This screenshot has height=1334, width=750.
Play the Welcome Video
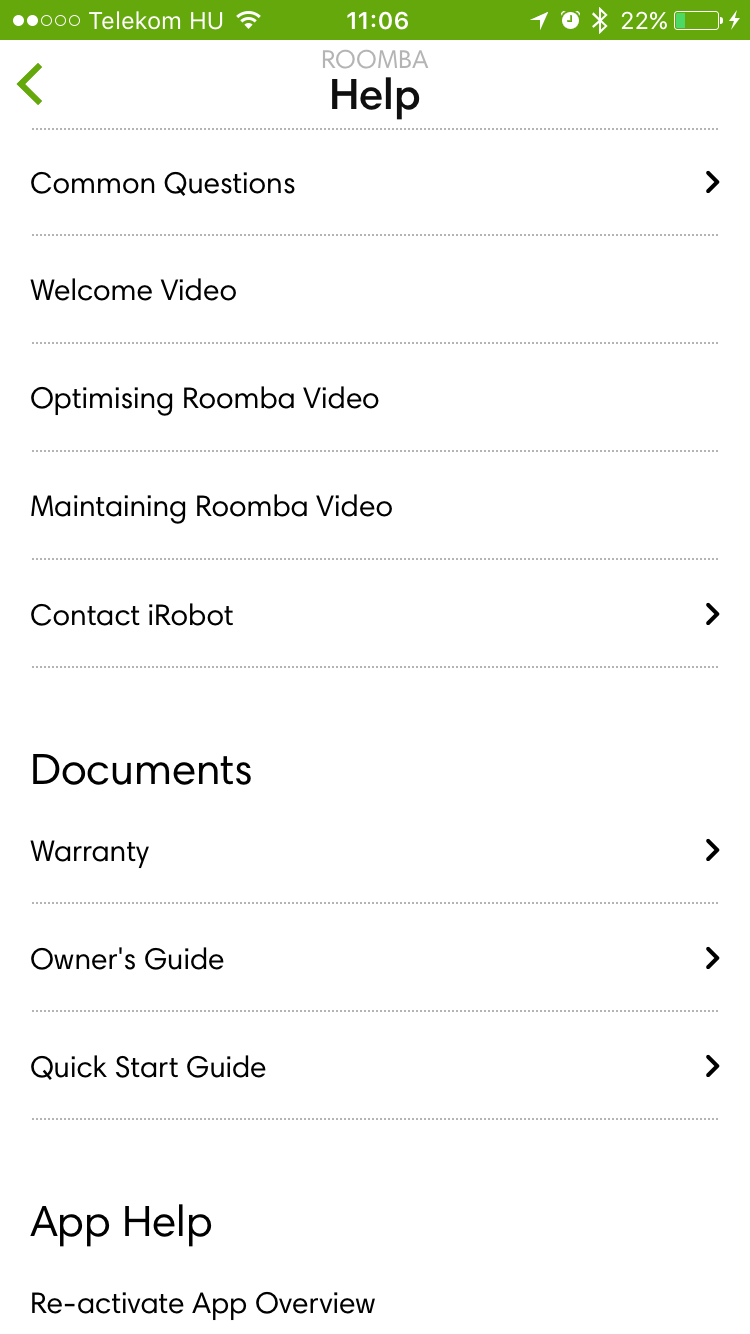[x=375, y=290]
